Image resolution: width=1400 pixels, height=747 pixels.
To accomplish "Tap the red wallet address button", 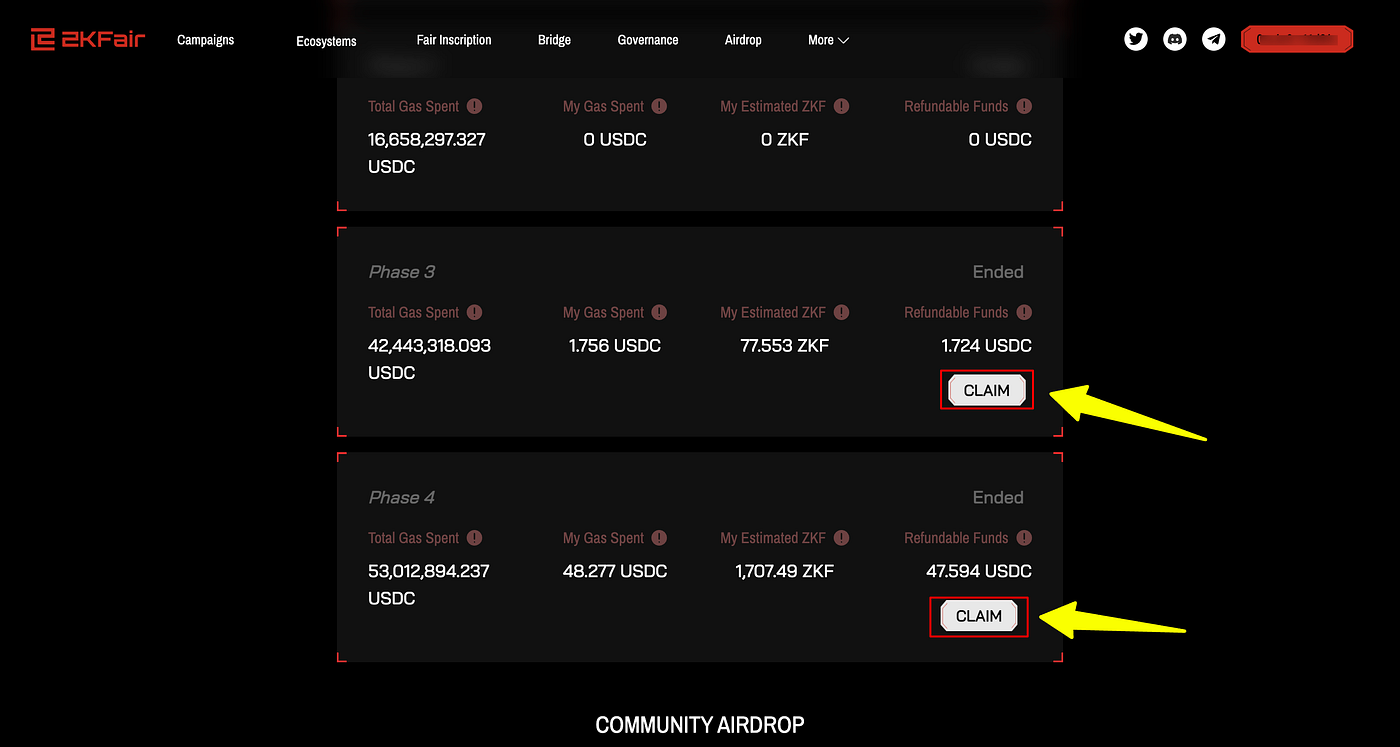I will 1296,39.
